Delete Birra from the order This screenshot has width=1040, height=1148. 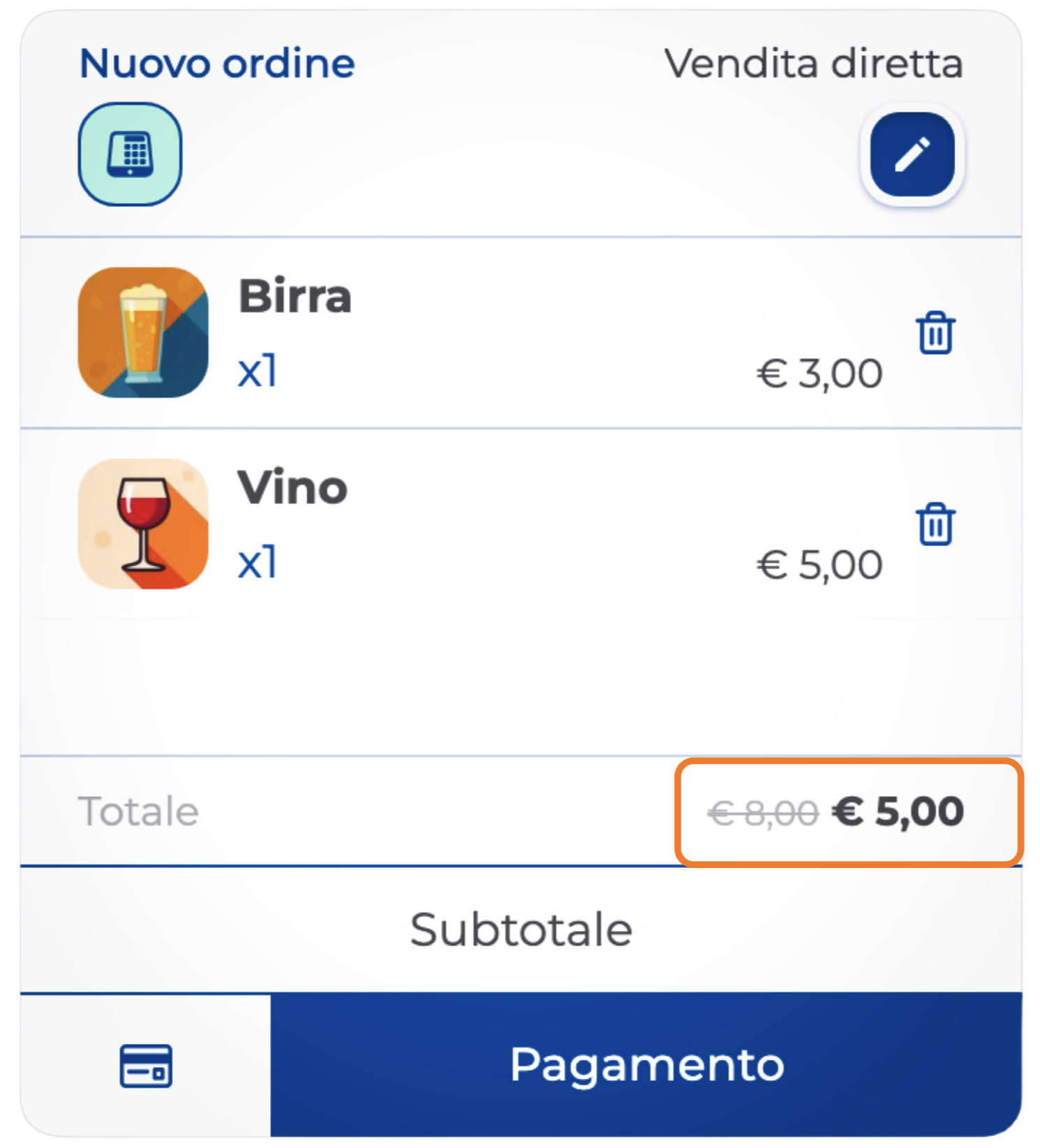click(935, 333)
